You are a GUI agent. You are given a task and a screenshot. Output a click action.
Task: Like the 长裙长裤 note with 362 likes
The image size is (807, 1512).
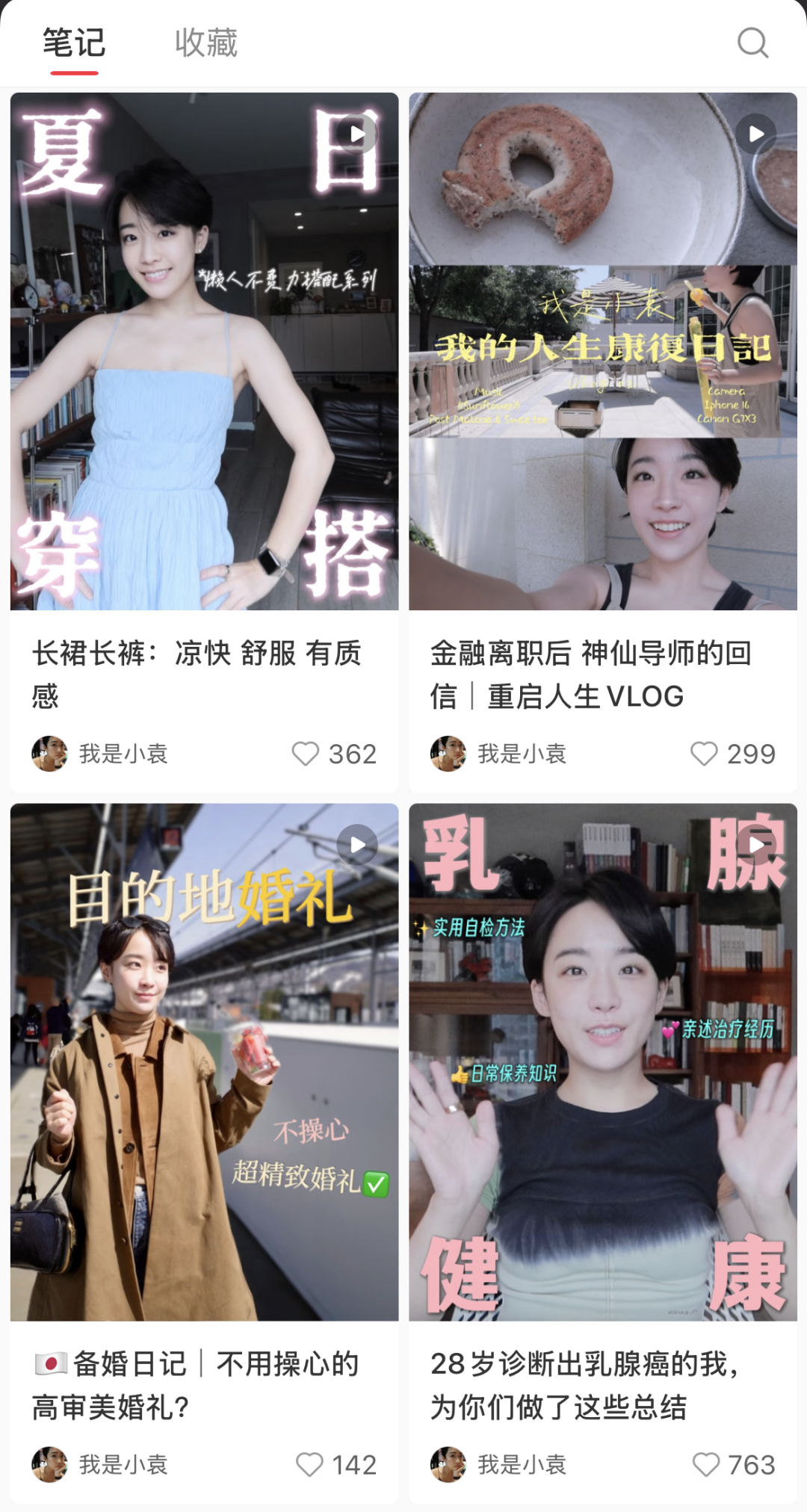click(x=306, y=754)
